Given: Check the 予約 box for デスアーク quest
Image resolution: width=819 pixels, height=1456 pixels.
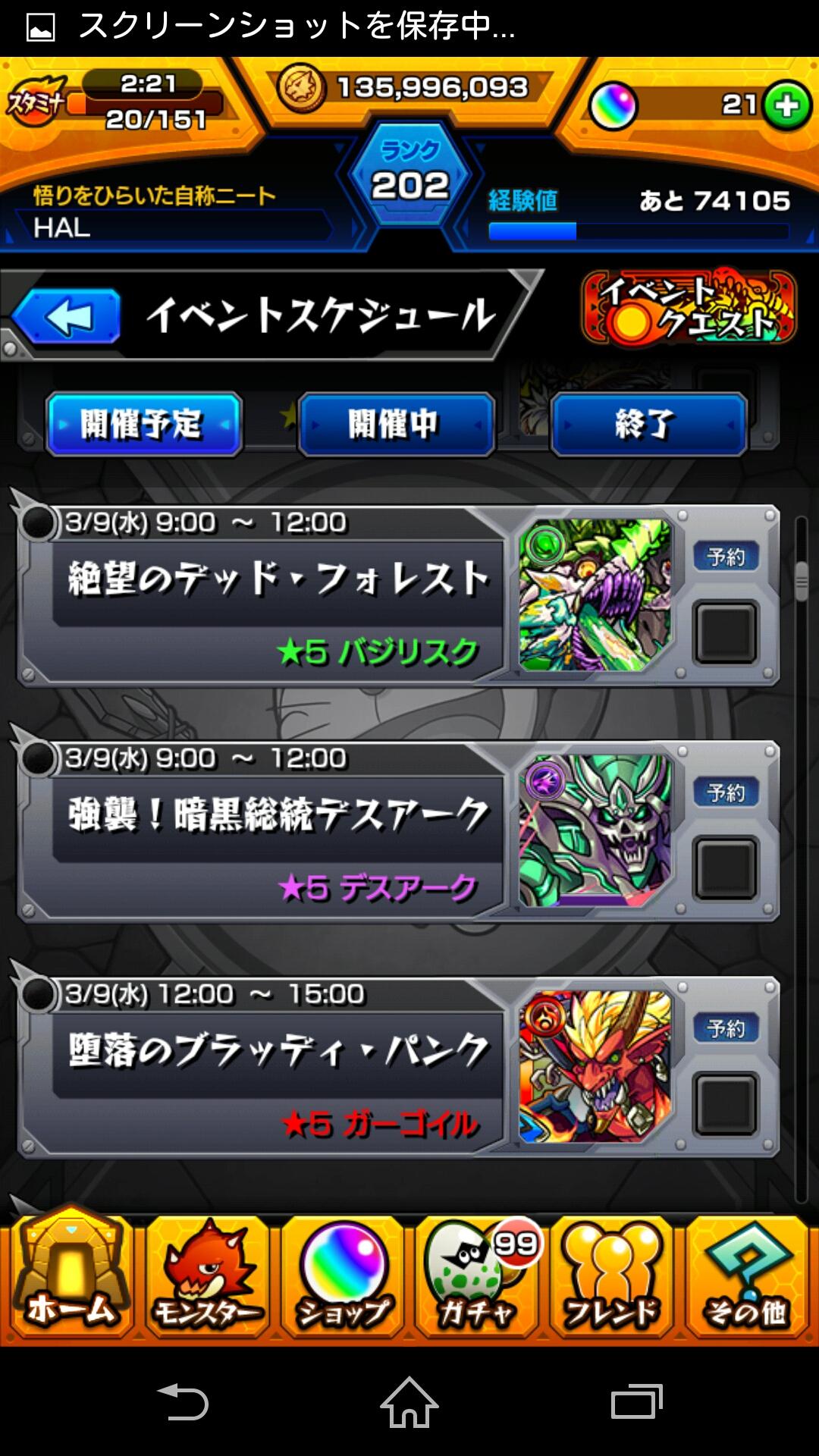Looking at the screenshot, I should 725,867.
